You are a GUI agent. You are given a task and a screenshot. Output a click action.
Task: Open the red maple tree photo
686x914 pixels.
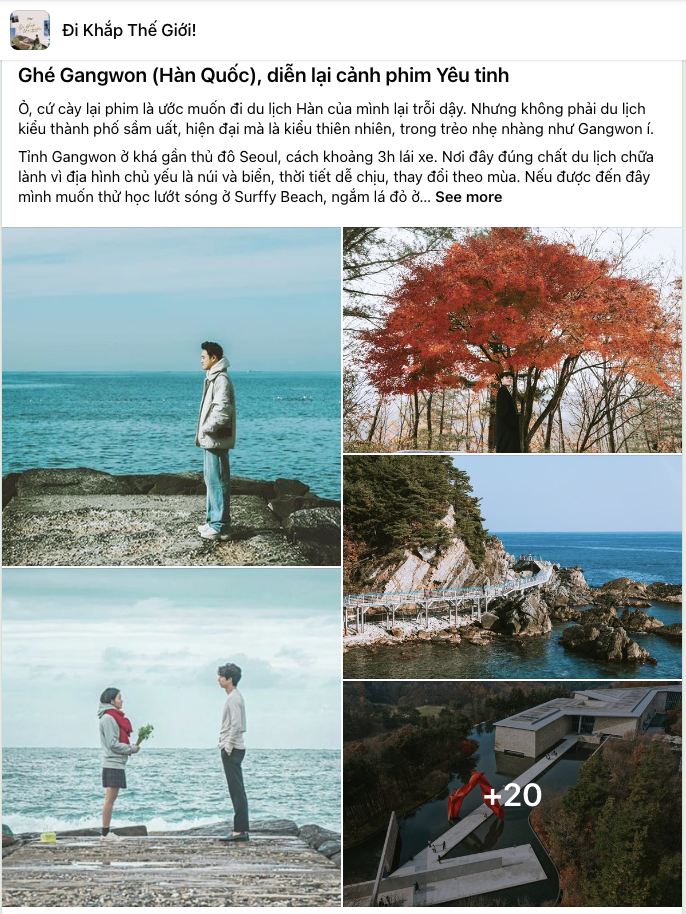click(x=512, y=340)
